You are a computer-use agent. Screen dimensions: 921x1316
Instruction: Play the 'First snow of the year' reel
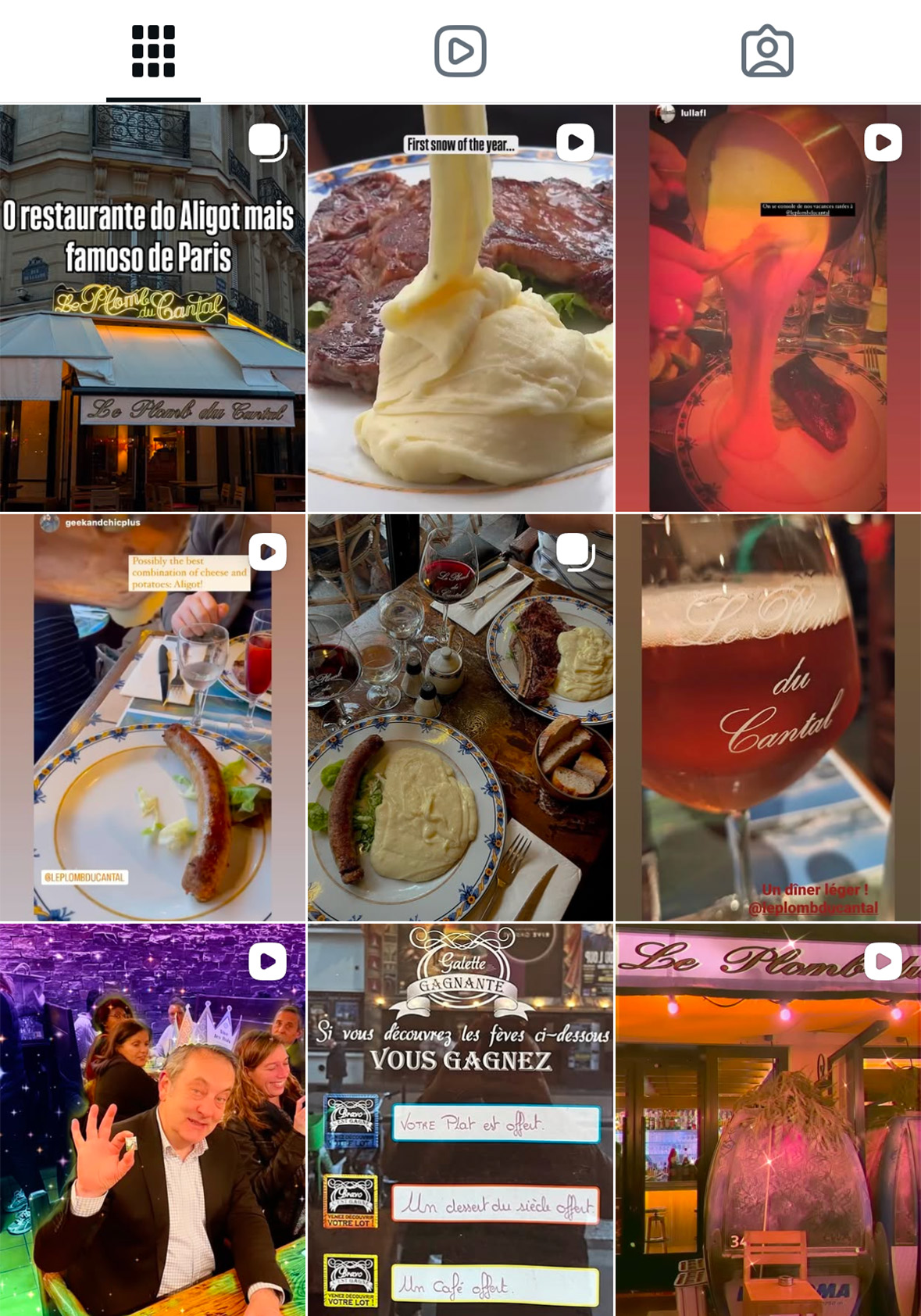tap(460, 308)
